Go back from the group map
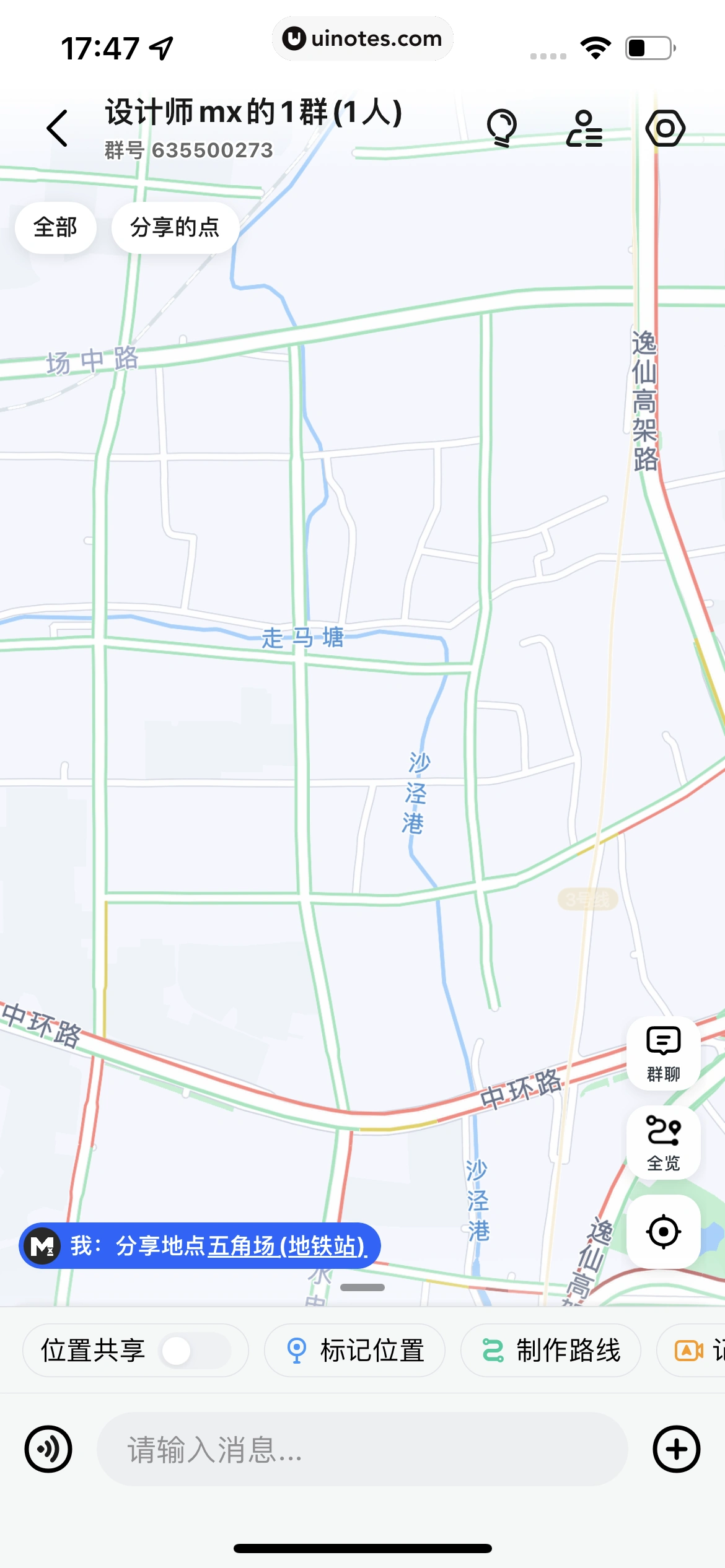Image resolution: width=725 pixels, height=1568 pixels. [57, 128]
